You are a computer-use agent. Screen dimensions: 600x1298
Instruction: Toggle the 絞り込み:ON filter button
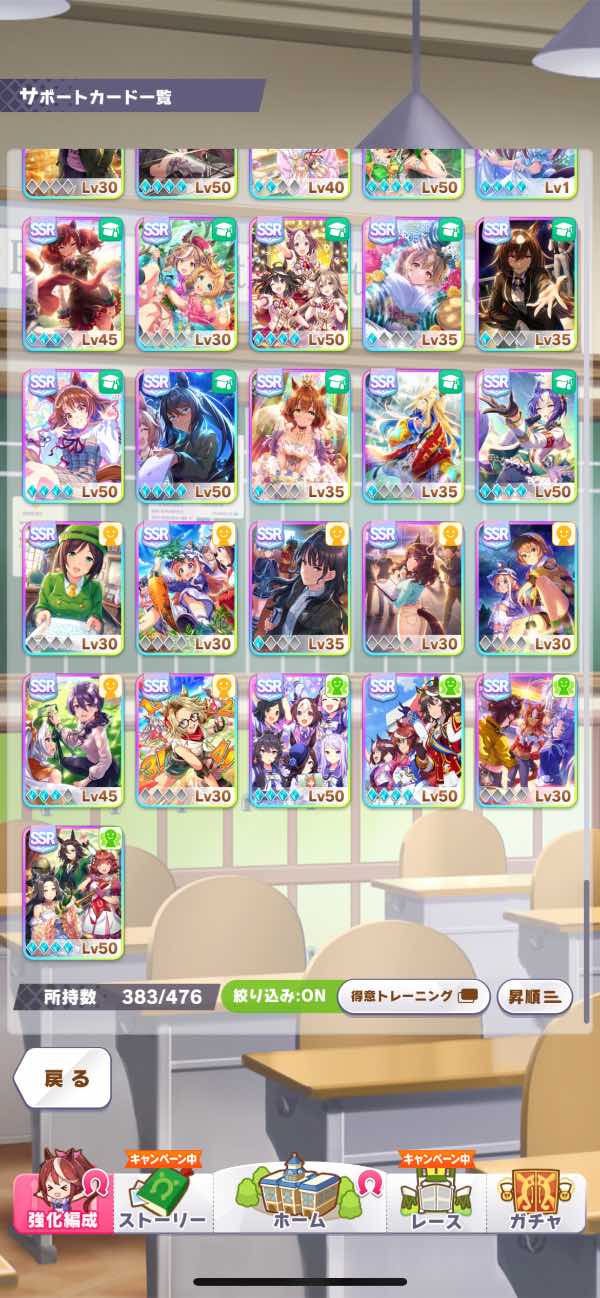[276, 996]
